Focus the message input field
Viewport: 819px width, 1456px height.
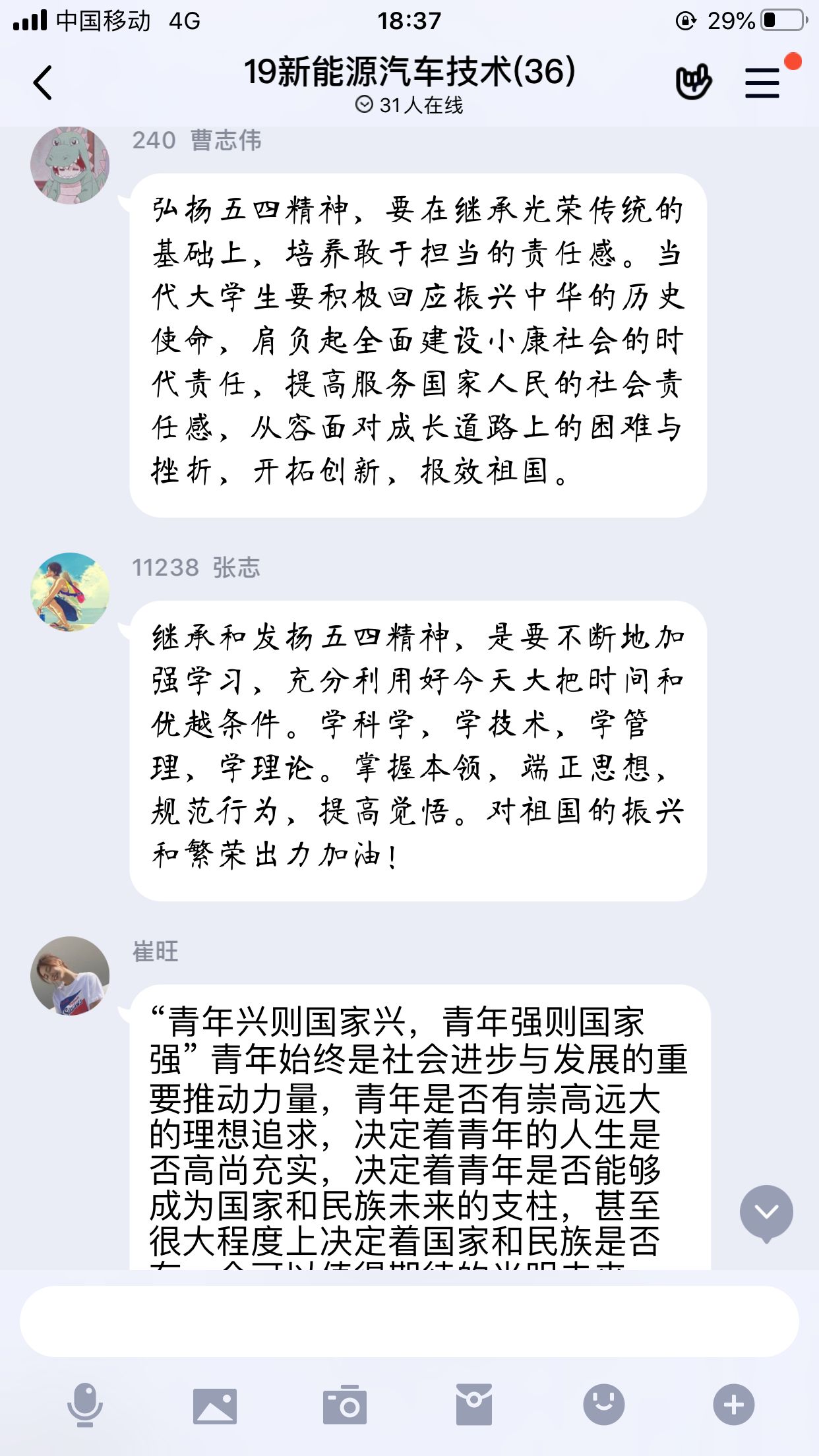pos(409,1321)
